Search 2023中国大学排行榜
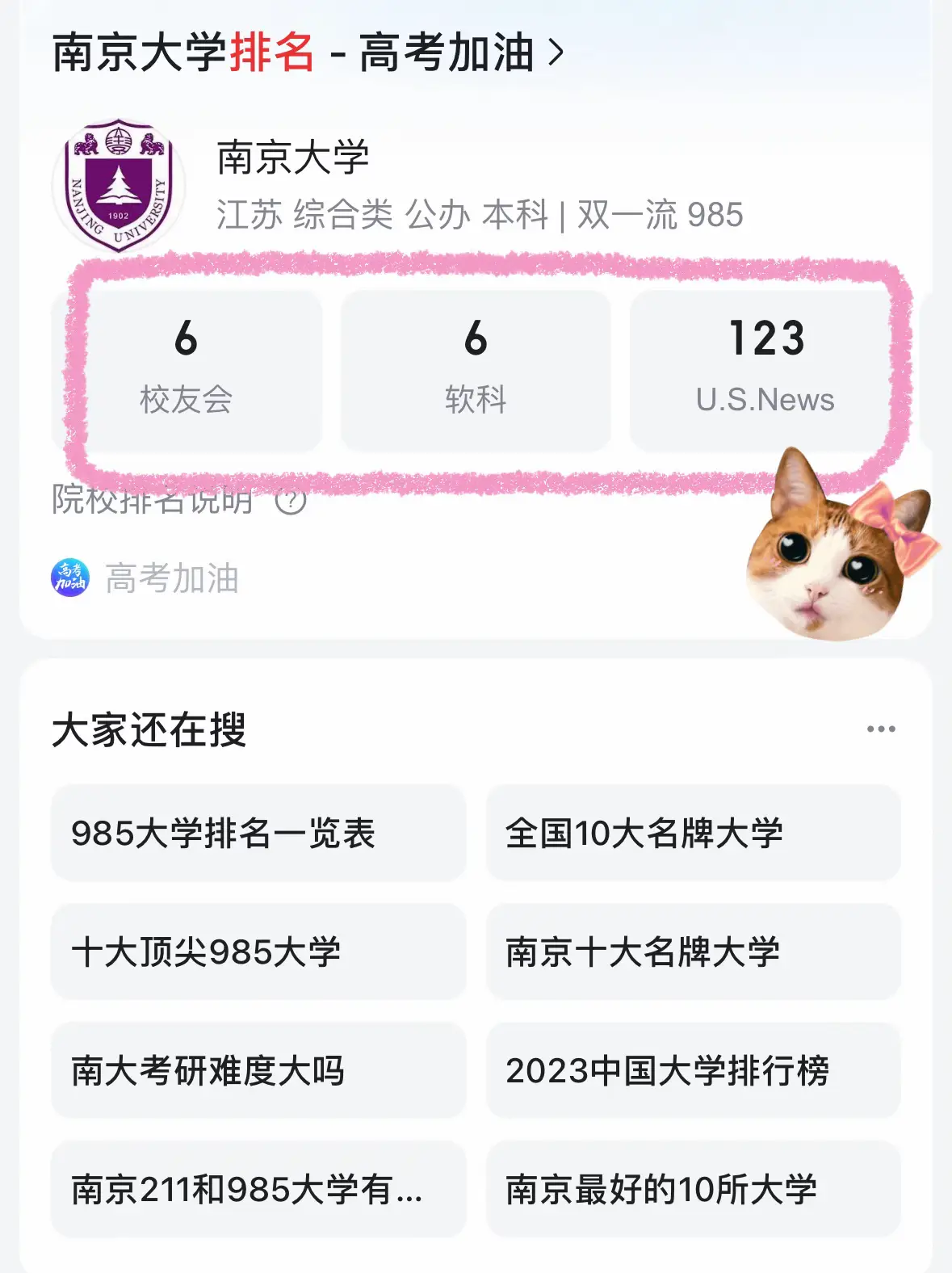This screenshot has height=1273, width=952. (693, 1070)
